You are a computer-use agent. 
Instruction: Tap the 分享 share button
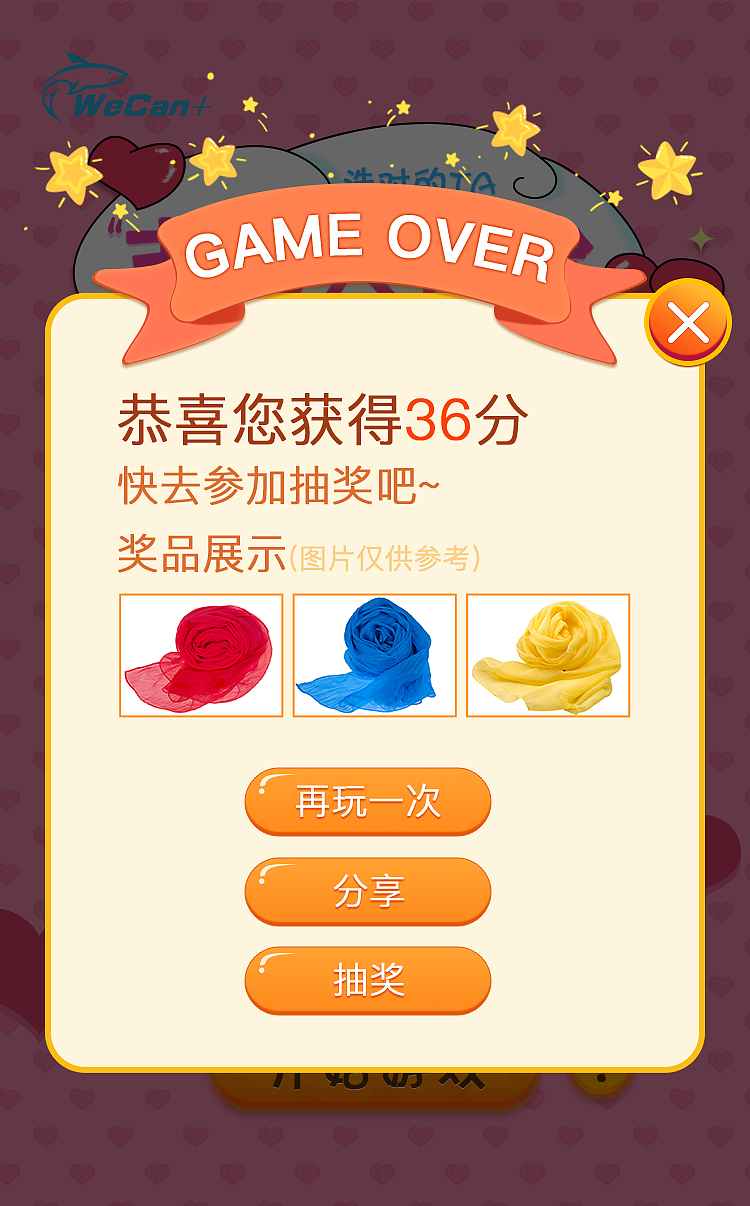[368, 890]
